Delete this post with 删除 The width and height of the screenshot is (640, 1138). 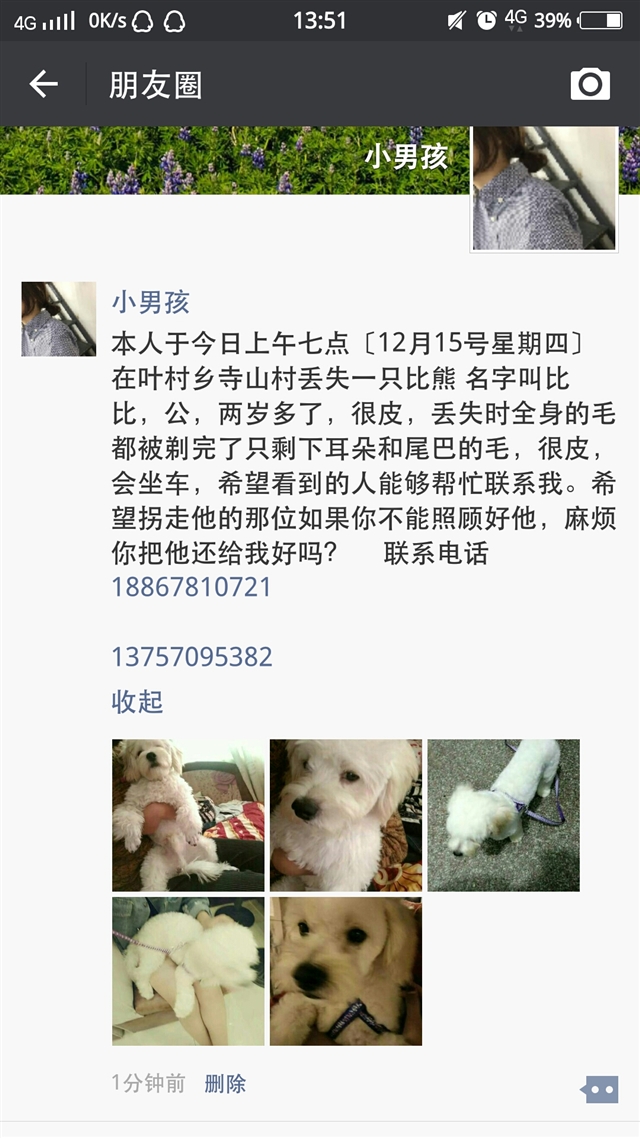[x=225, y=1084]
